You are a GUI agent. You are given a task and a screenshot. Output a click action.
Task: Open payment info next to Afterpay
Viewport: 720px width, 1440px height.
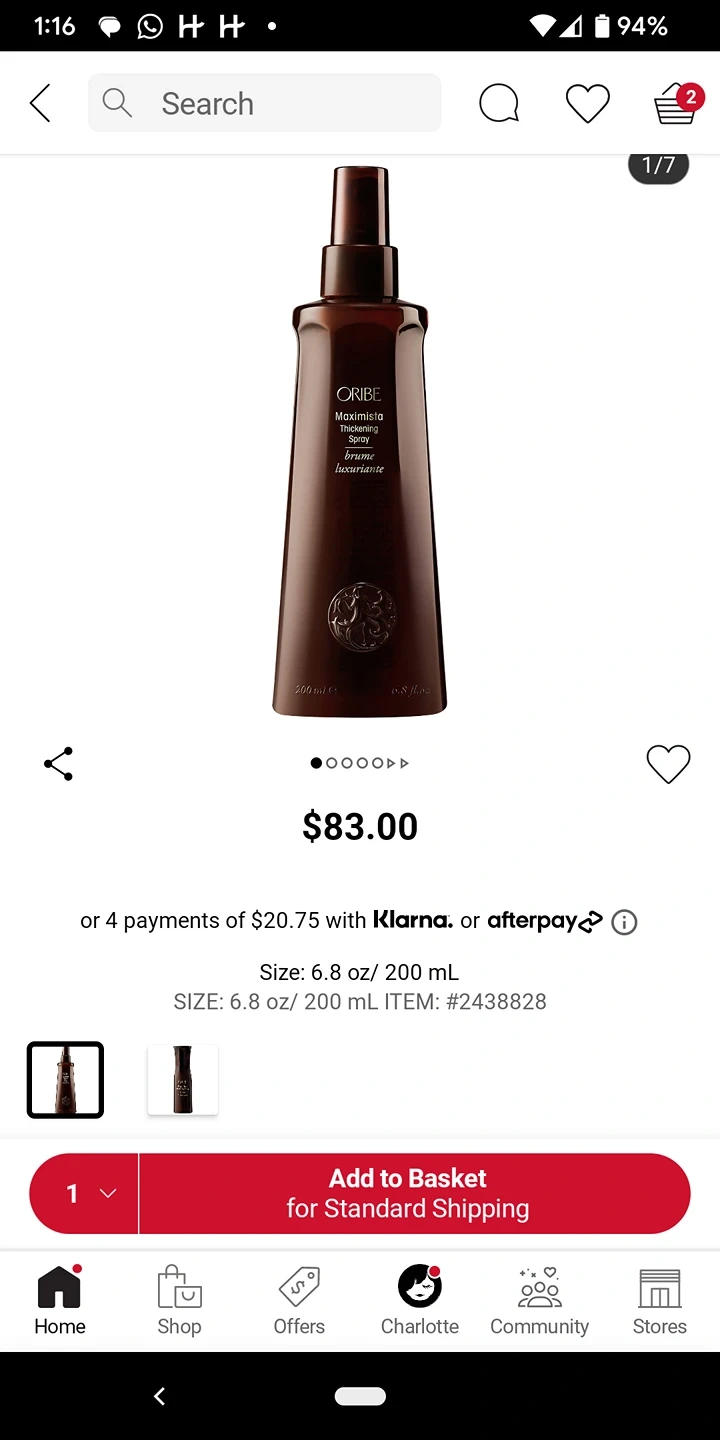coord(624,922)
